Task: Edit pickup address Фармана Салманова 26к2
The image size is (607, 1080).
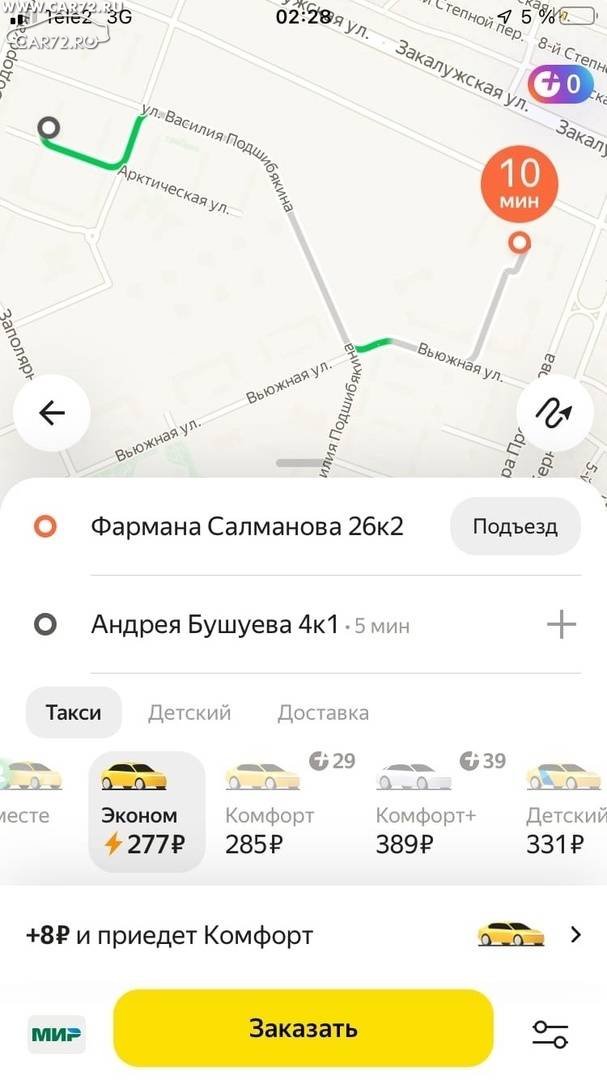Action: pos(247,527)
